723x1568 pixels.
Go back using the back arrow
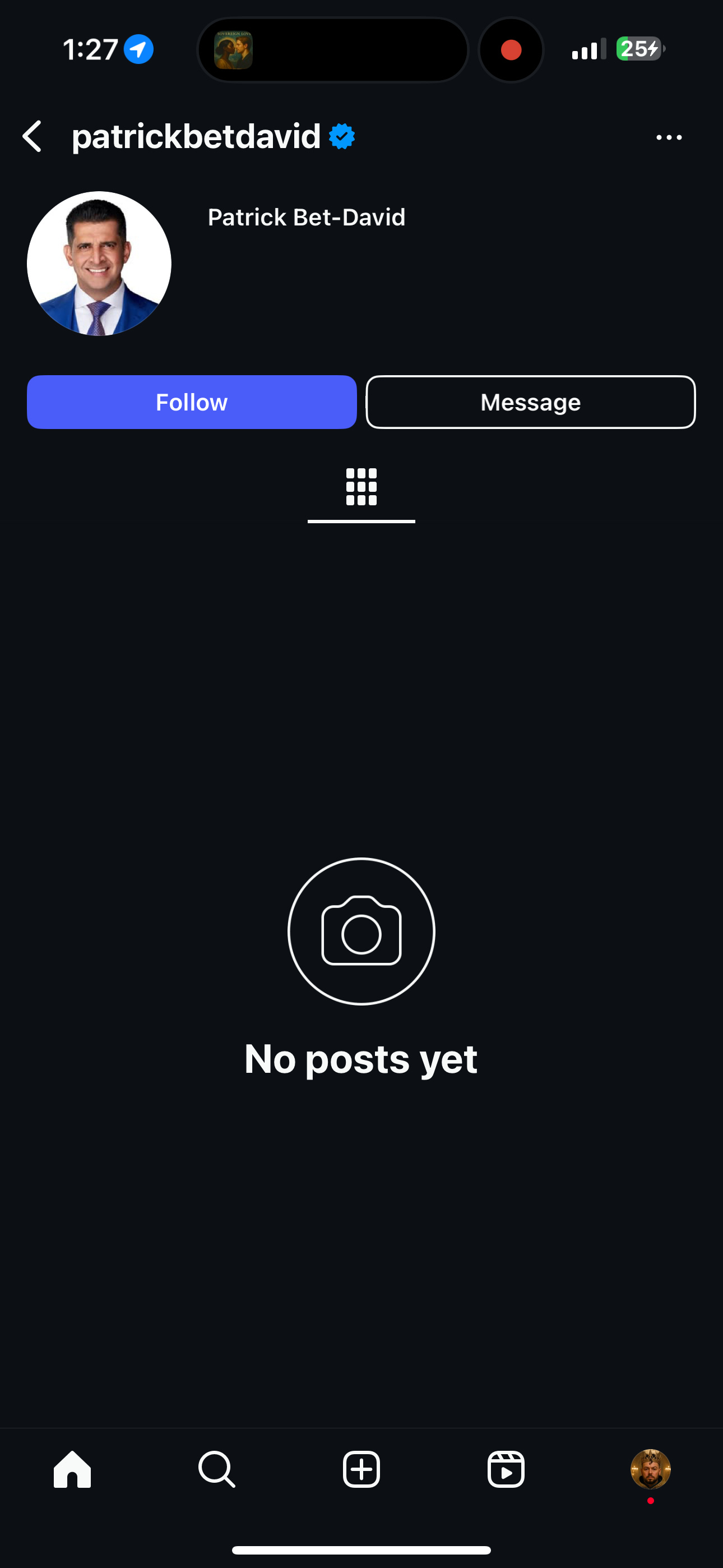point(33,136)
